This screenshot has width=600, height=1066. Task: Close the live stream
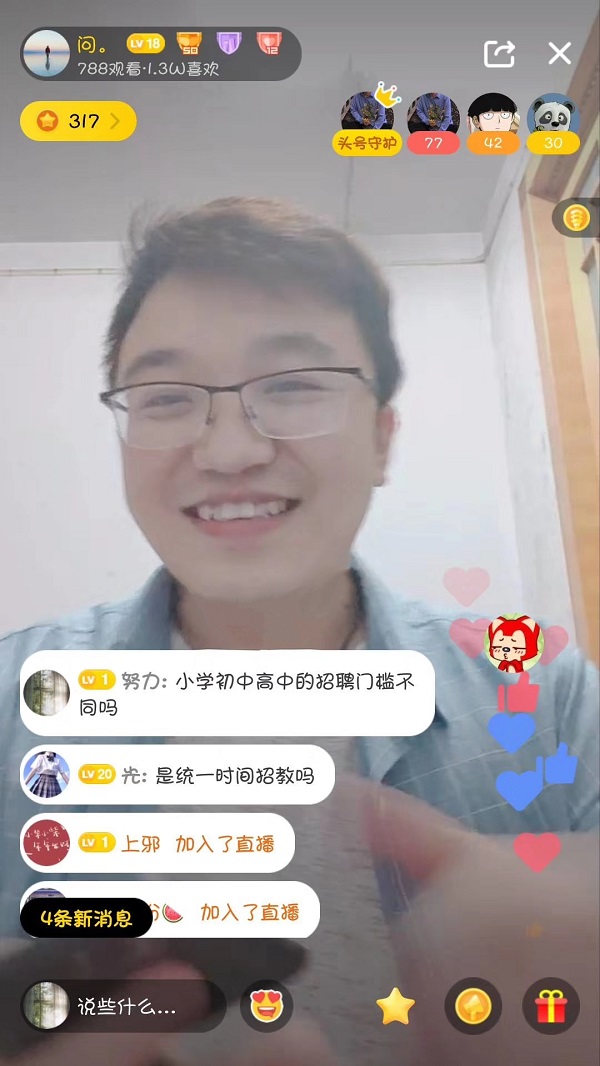pos(559,53)
